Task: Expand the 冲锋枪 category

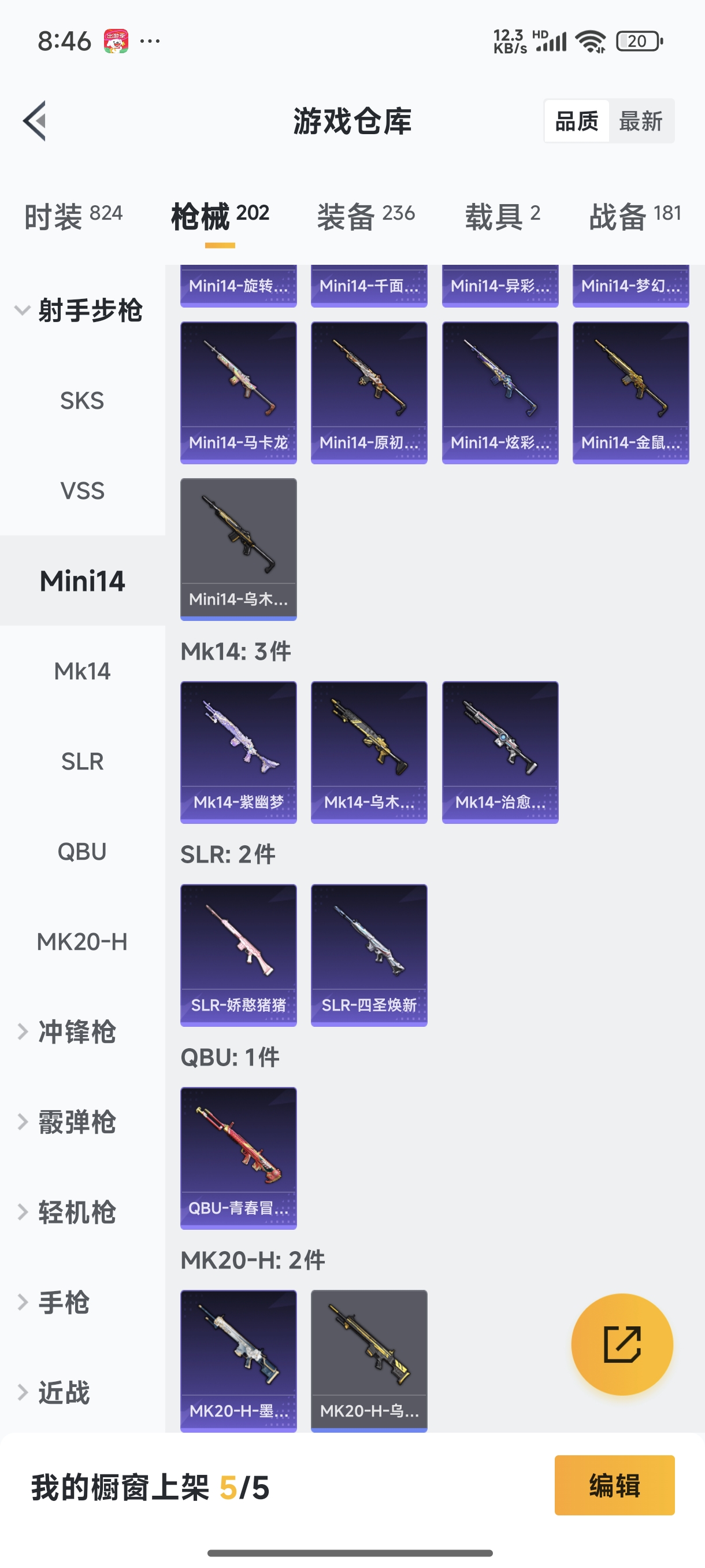Action: pos(76,1031)
